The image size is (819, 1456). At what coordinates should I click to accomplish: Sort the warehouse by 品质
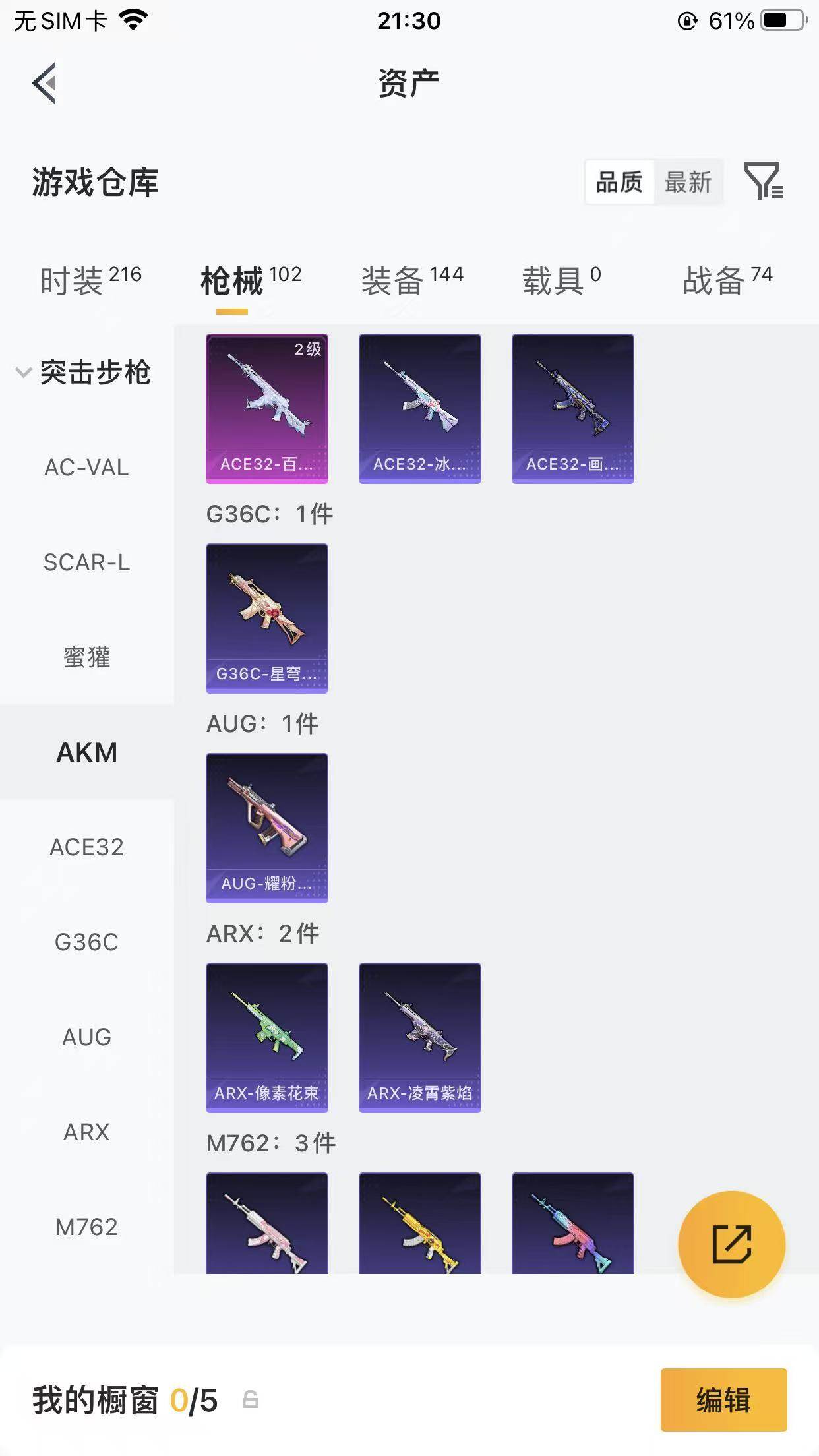click(x=619, y=182)
